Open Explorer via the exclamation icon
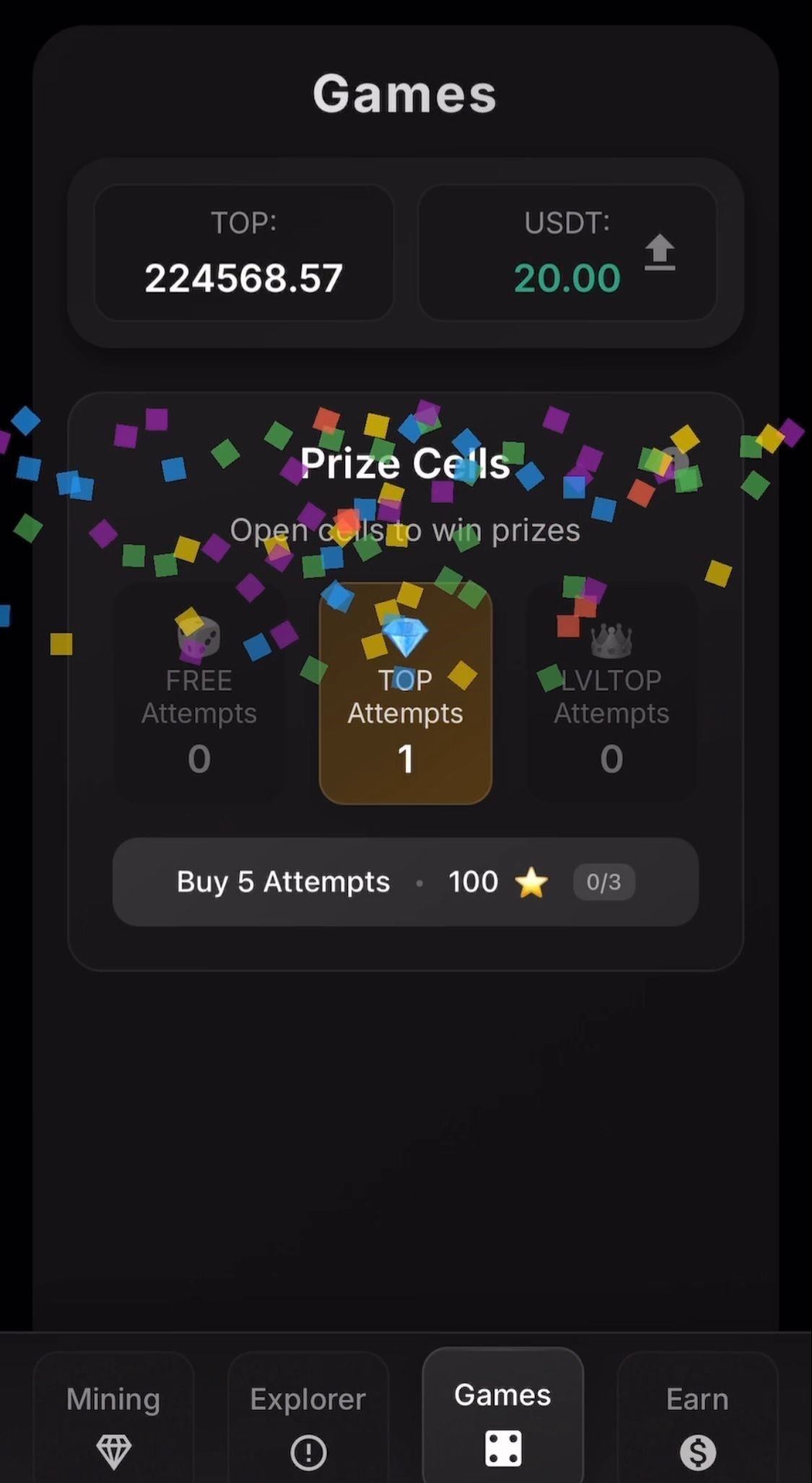The image size is (812, 1483). click(308, 1451)
